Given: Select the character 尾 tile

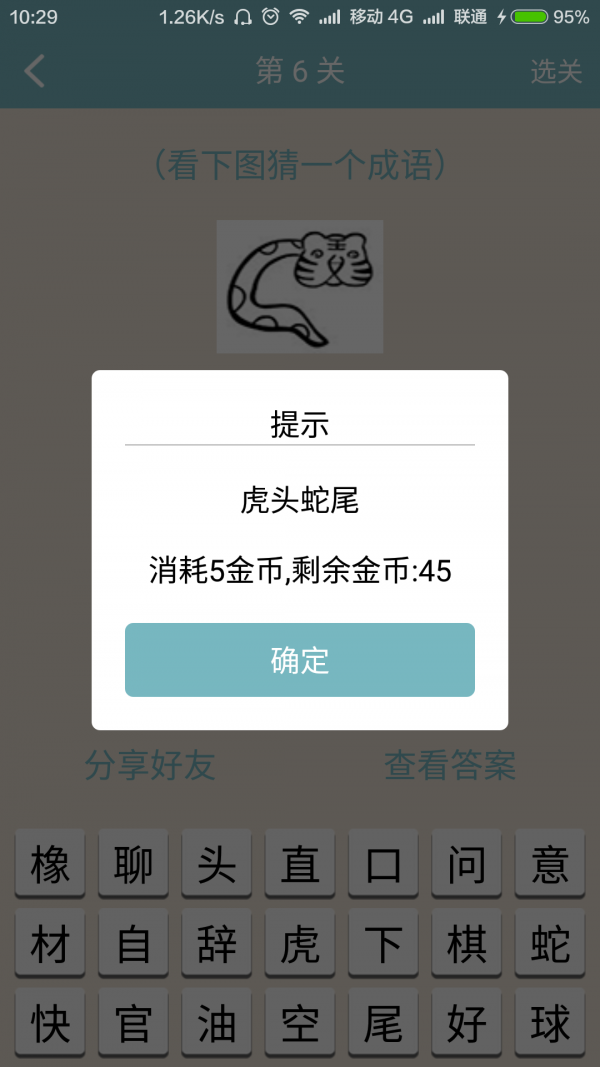Looking at the screenshot, I should click(383, 1024).
